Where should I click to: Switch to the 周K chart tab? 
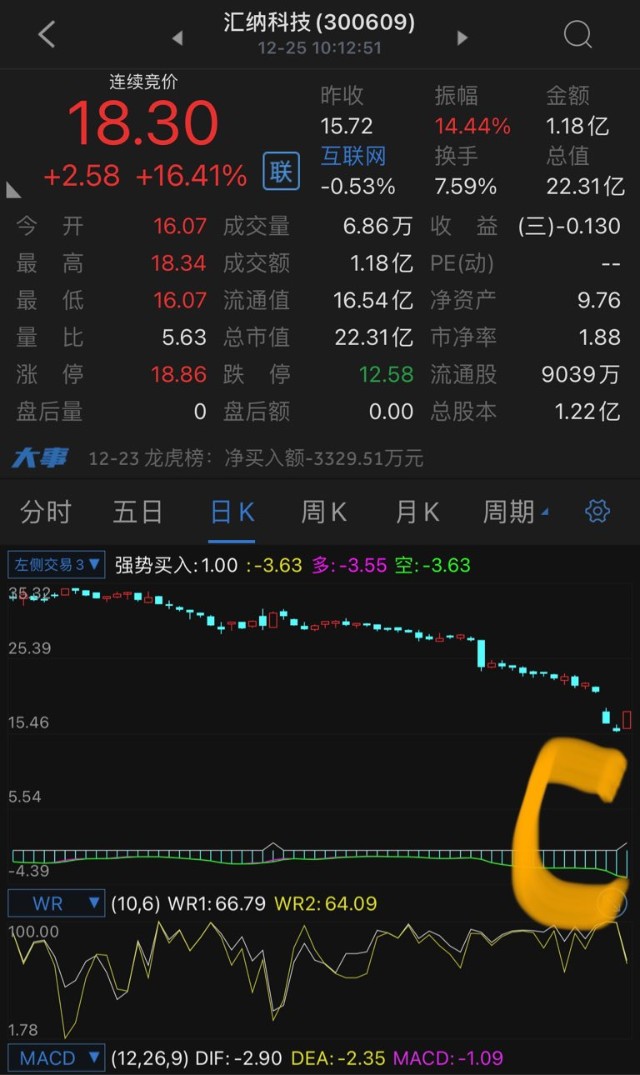click(324, 512)
